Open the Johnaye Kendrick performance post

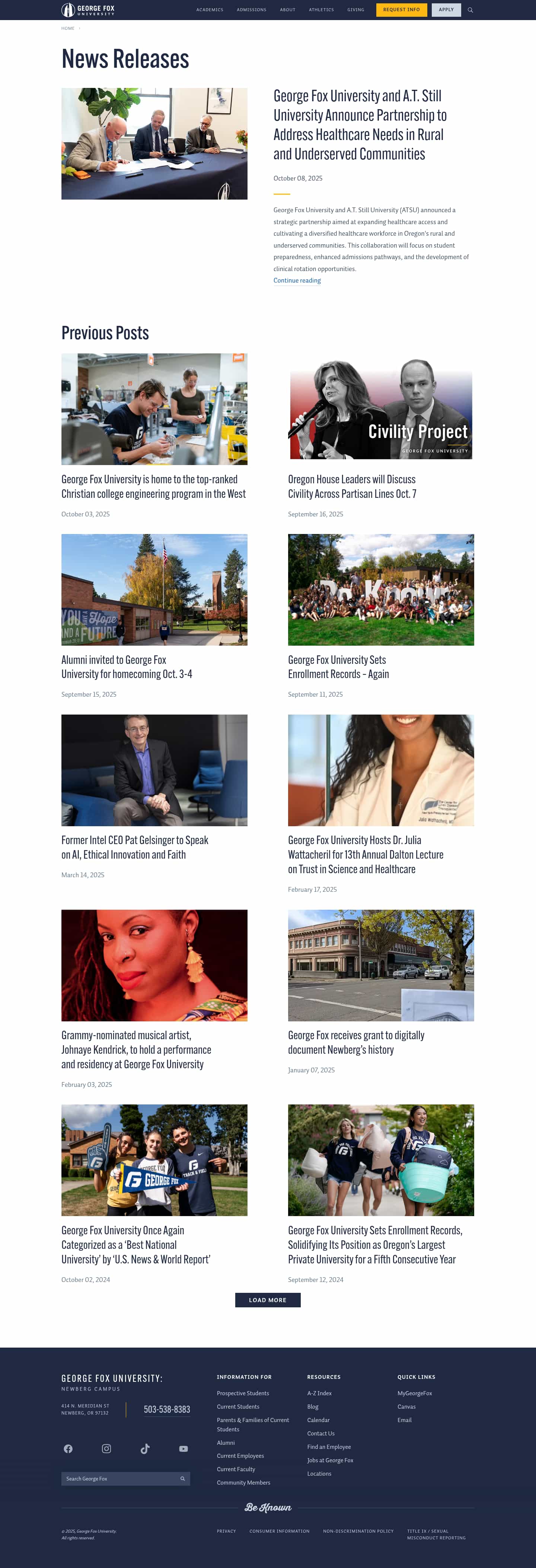point(135,1049)
